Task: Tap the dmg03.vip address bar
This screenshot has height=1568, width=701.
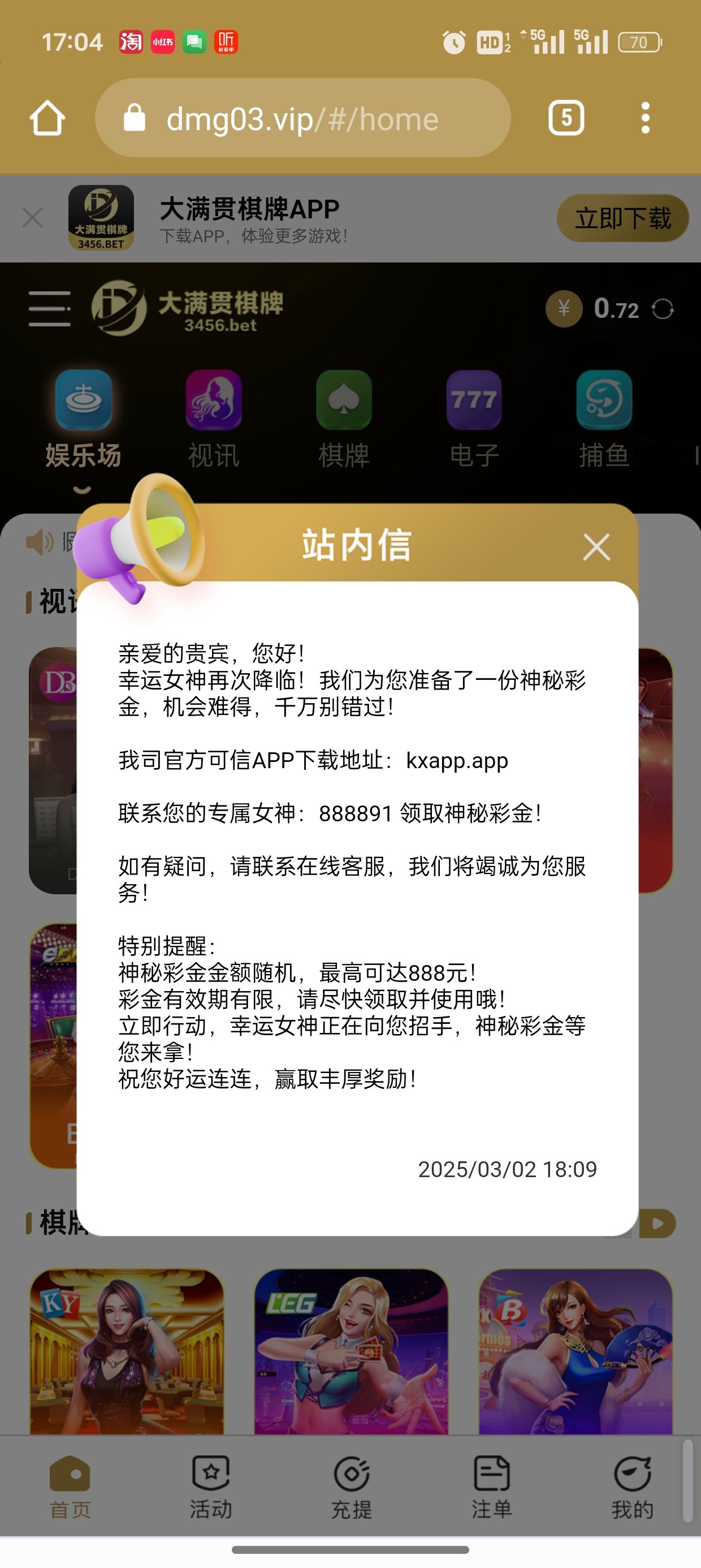Action: (302, 118)
